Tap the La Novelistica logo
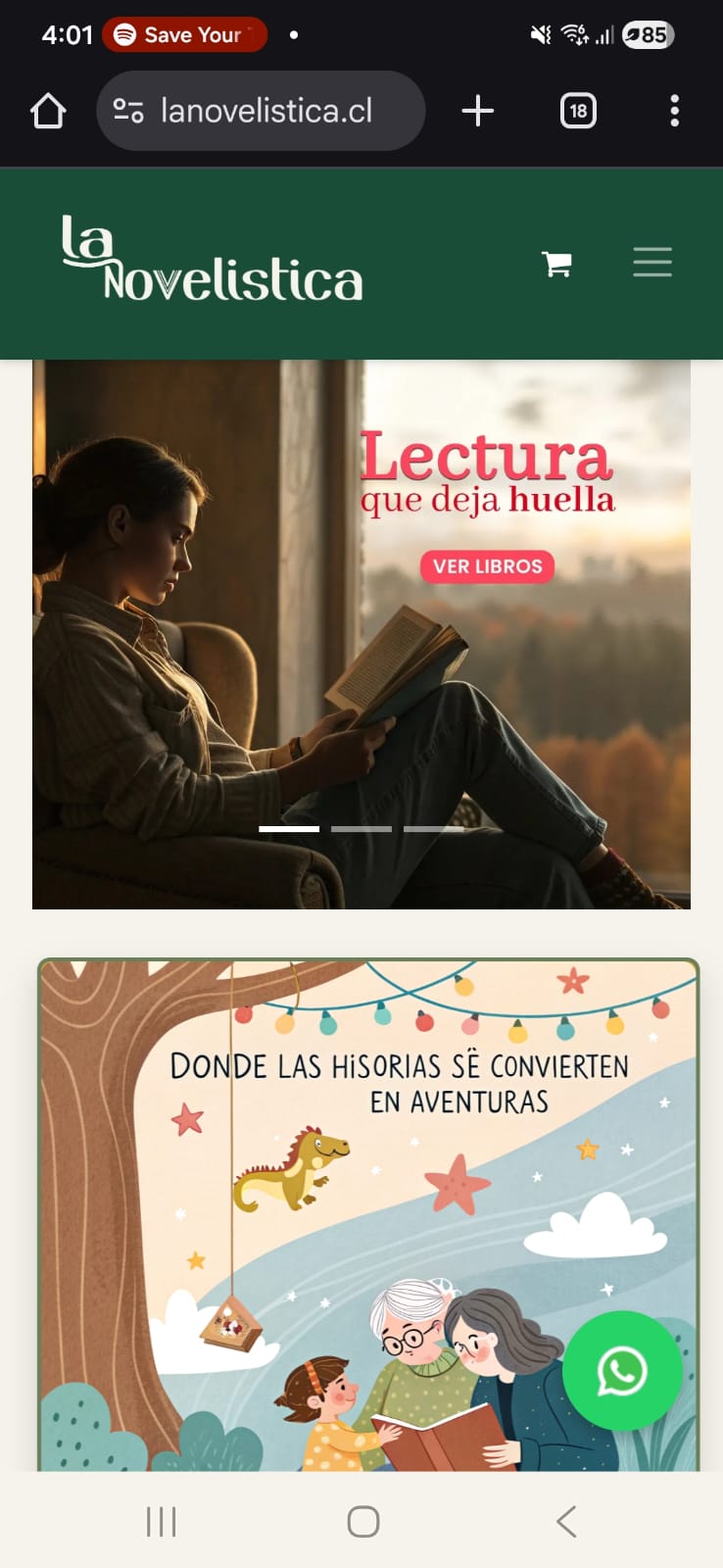 point(212,260)
